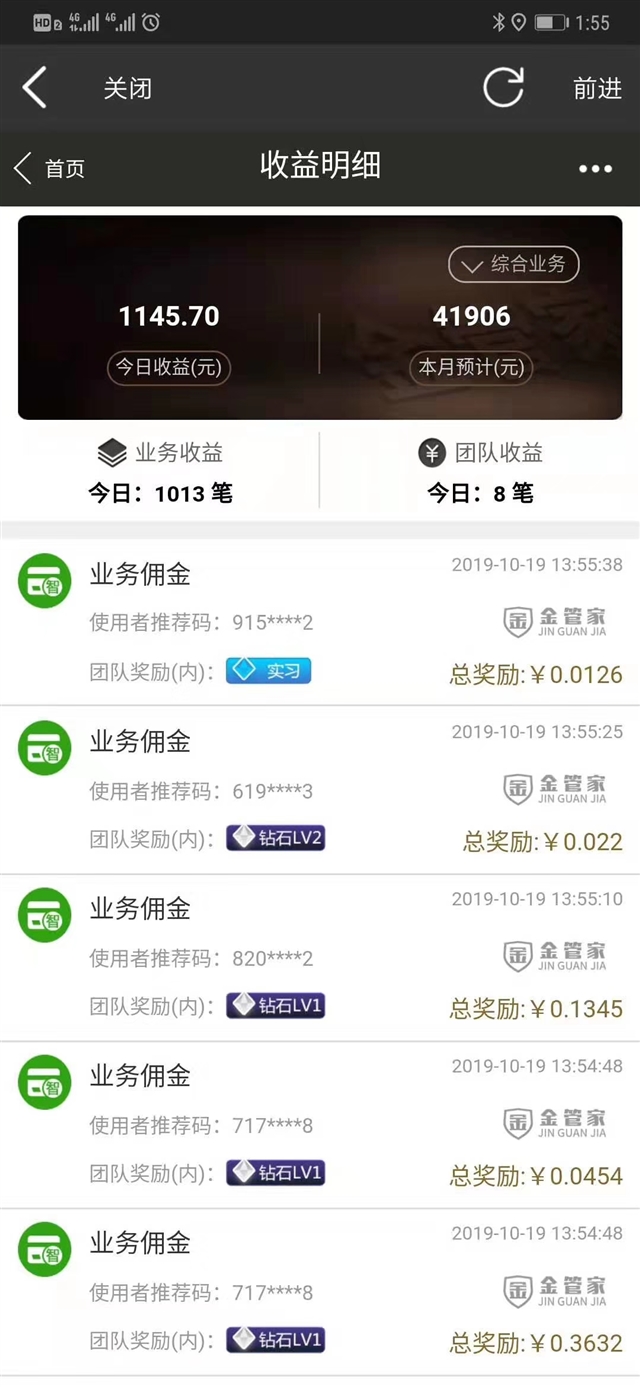
Task: Open the 业务佣金 record with code 820****2
Action: (x=320, y=957)
